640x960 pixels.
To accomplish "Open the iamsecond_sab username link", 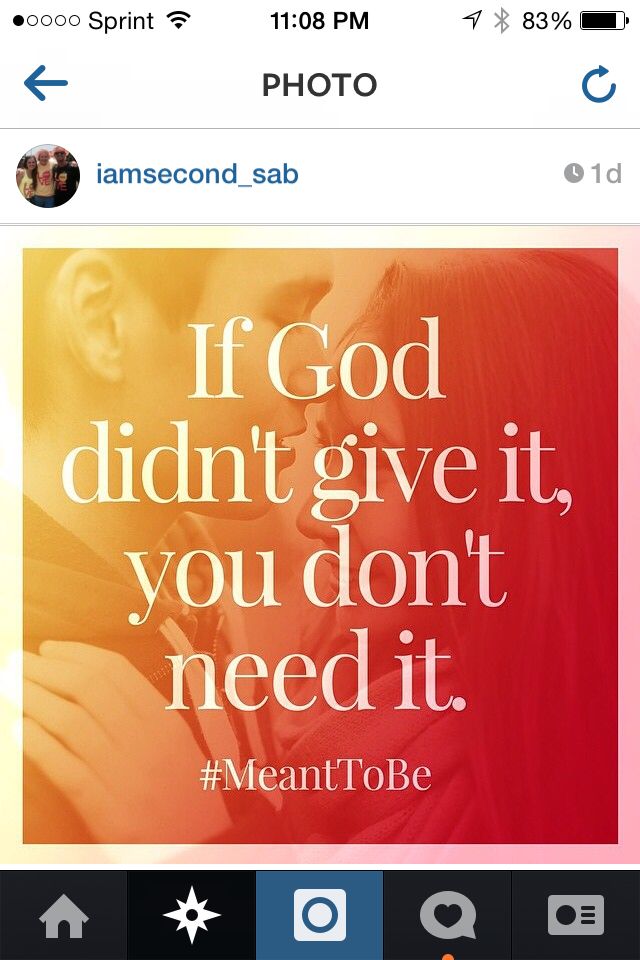I will point(197,175).
